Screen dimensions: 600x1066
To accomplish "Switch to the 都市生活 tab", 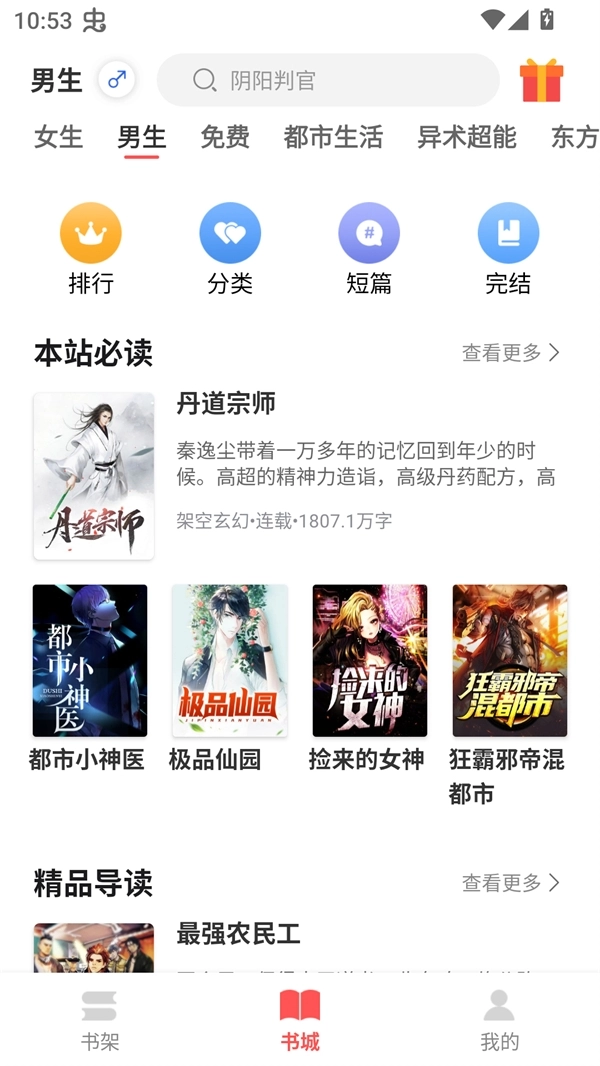I will tap(333, 137).
